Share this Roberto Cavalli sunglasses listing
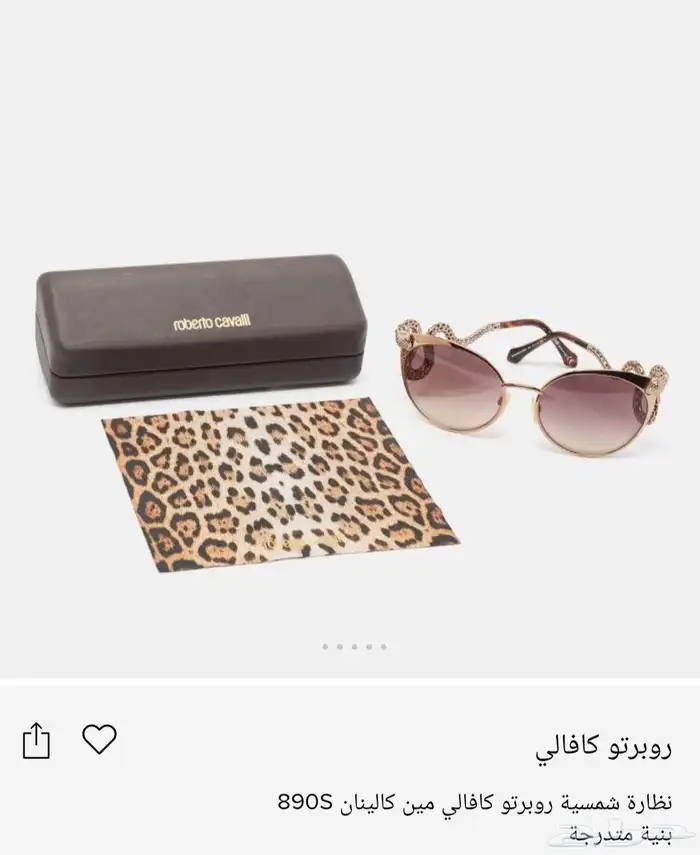700x855 pixels. click(x=37, y=740)
